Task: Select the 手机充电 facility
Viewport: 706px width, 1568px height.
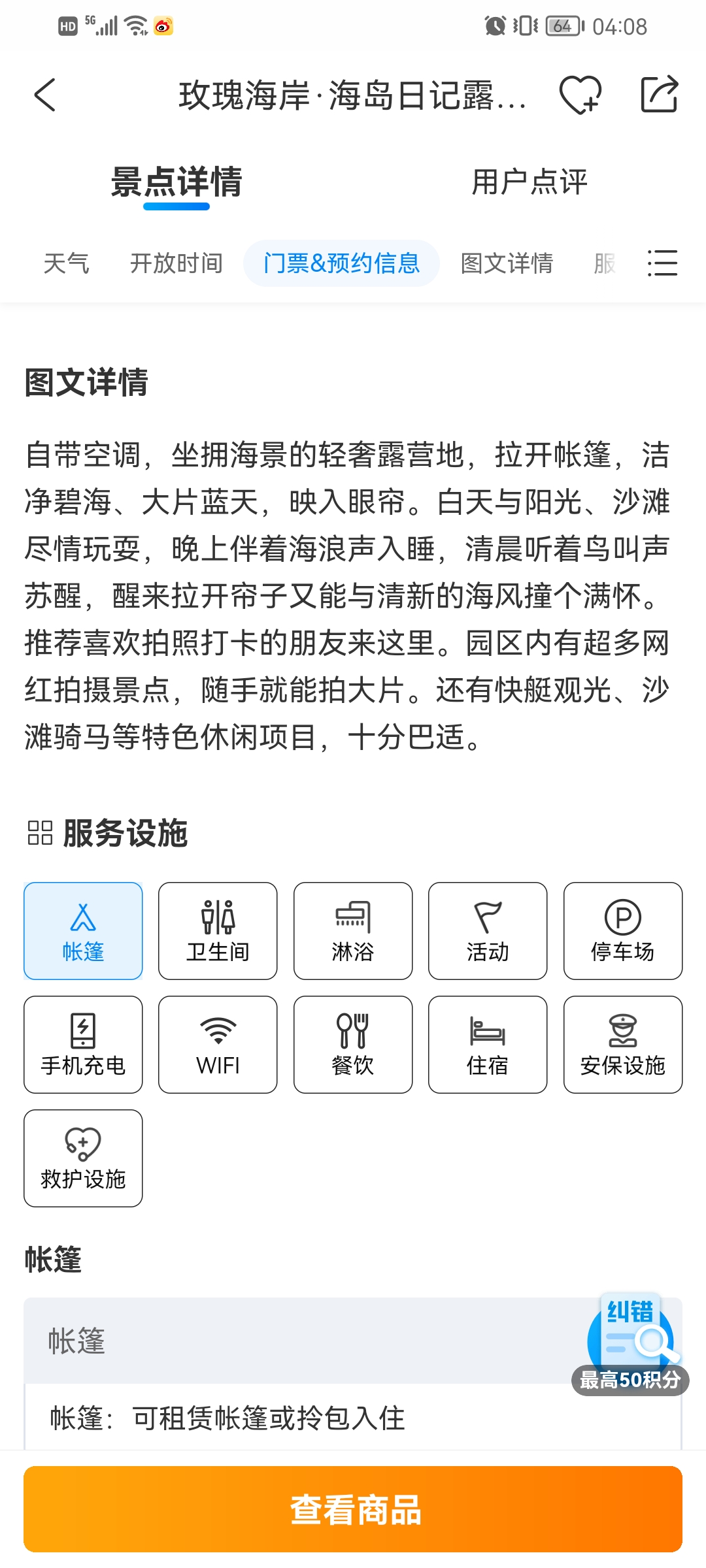Action: click(83, 1045)
